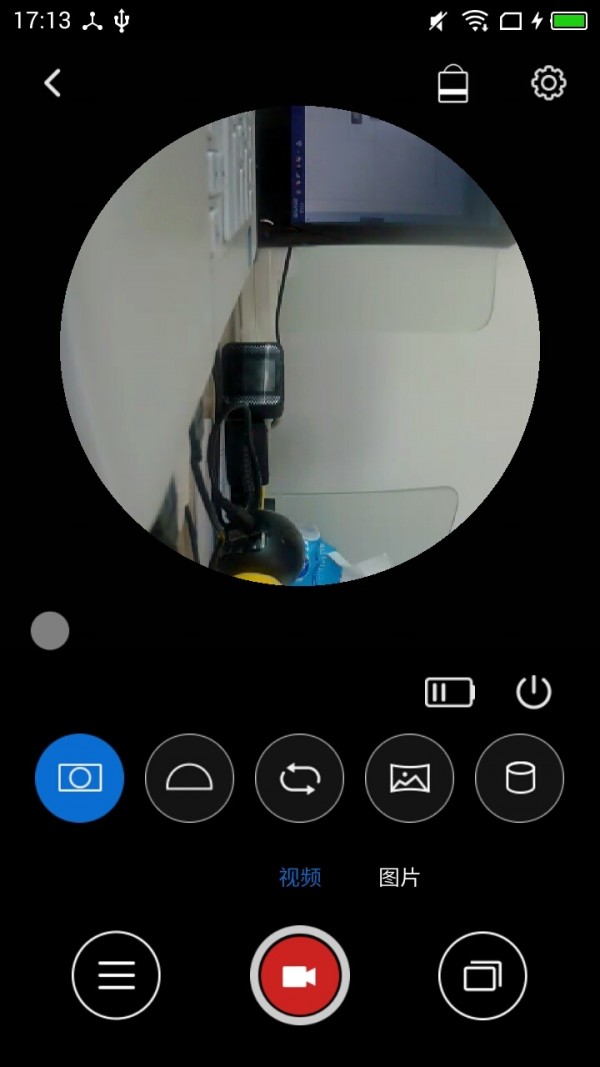Tap the camera power button icon
The width and height of the screenshot is (600, 1067).
point(533,692)
